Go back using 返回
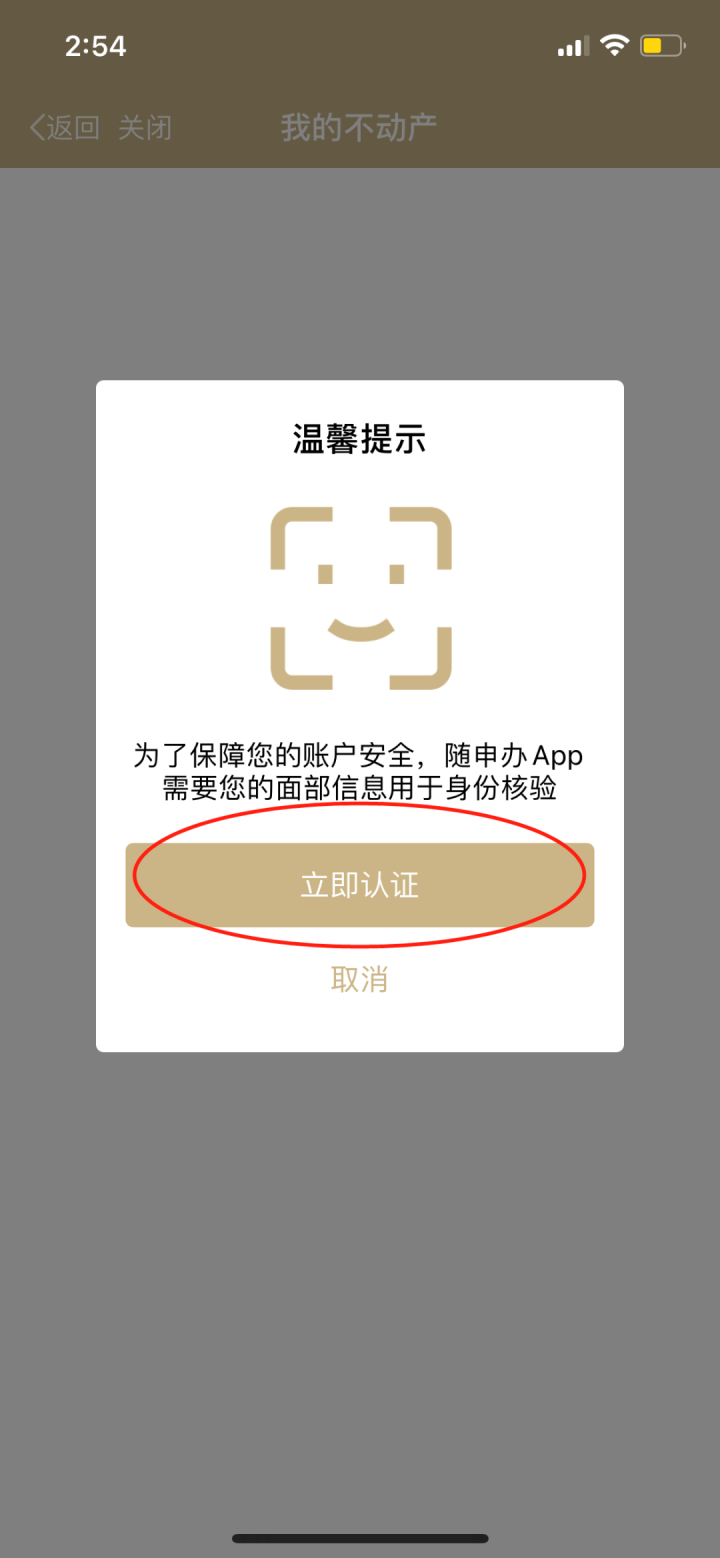The width and height of the screenshot is (720, 1558). pos(65,128)
